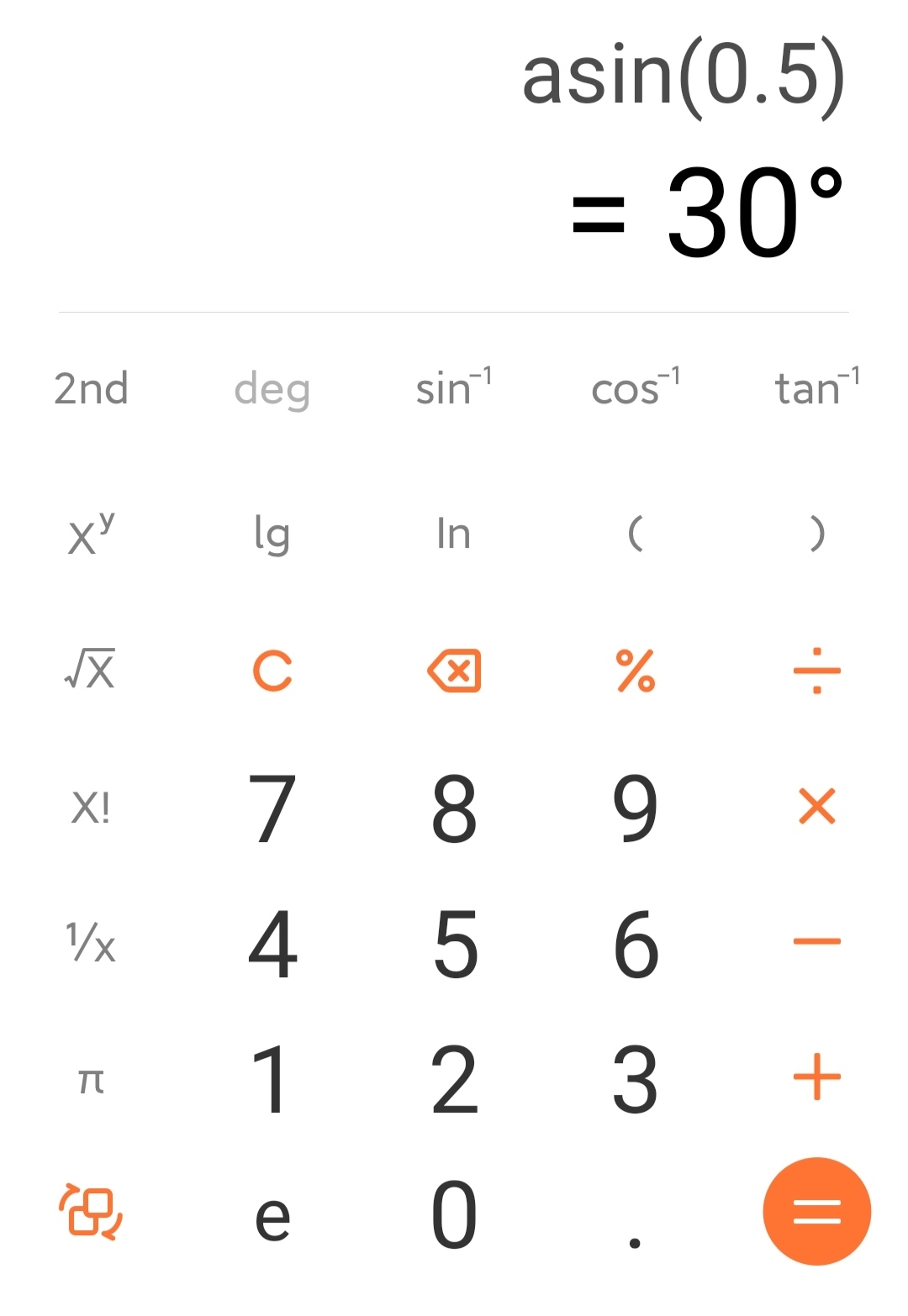
Task: Tap the square root key
Action: point(91,670)
